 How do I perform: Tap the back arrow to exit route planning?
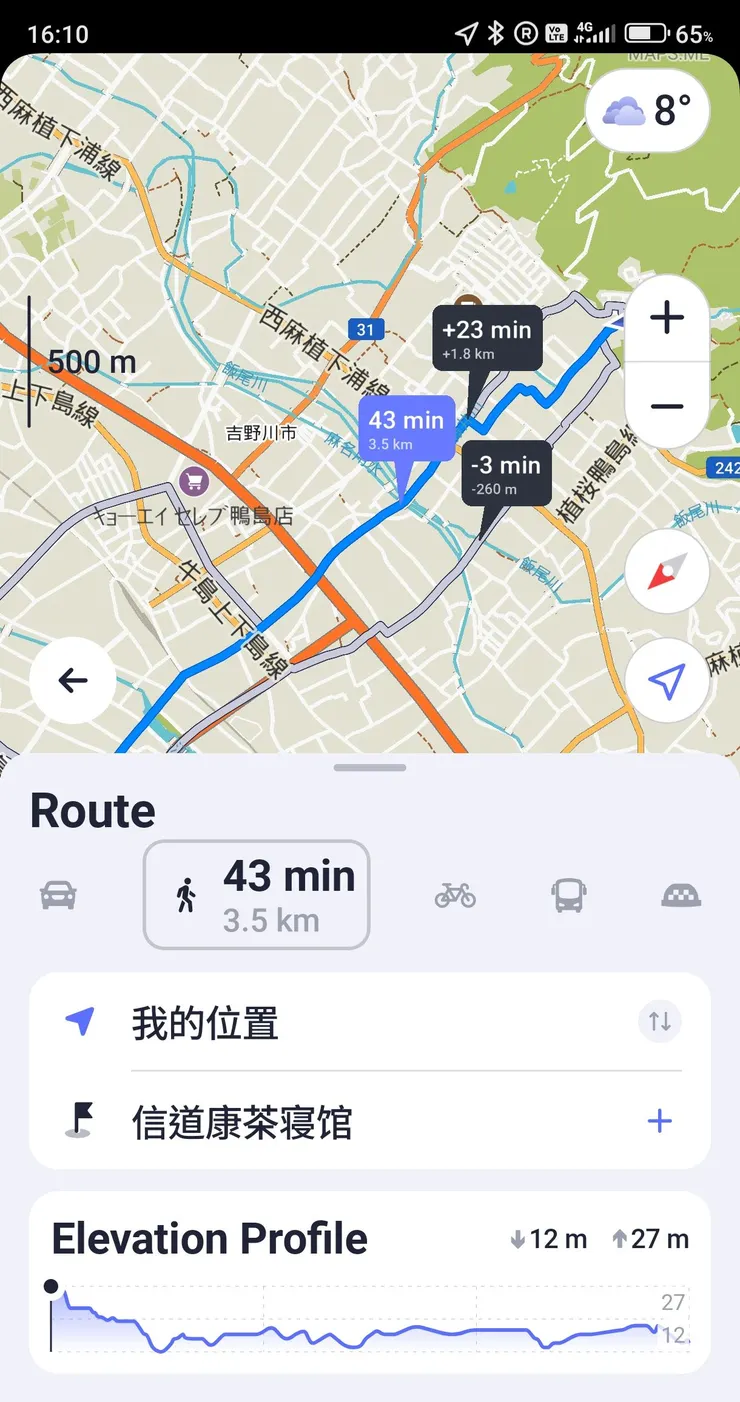71,680
